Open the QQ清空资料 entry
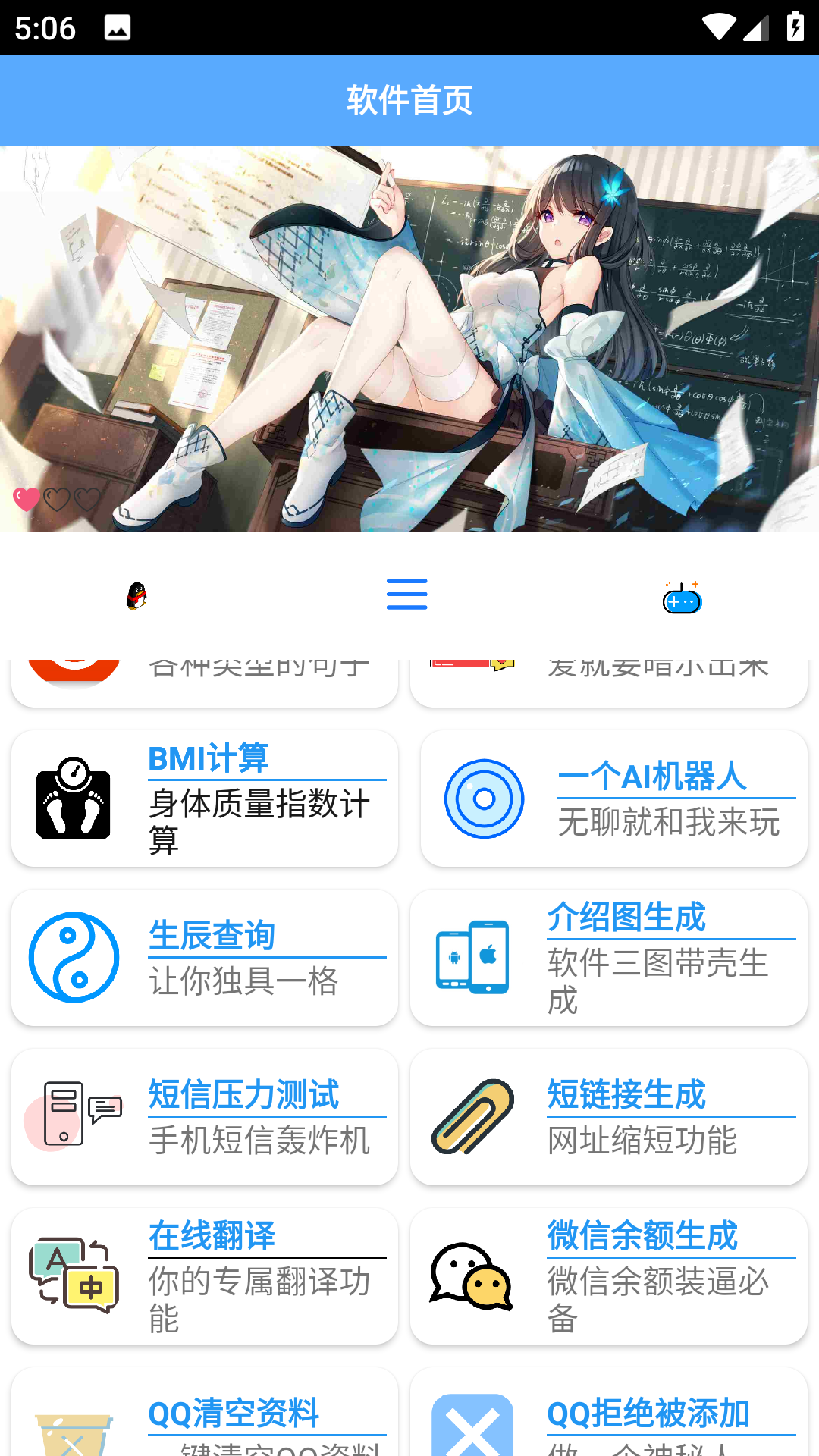This screenshot has width=819, height=1456. click(205, 1422)
